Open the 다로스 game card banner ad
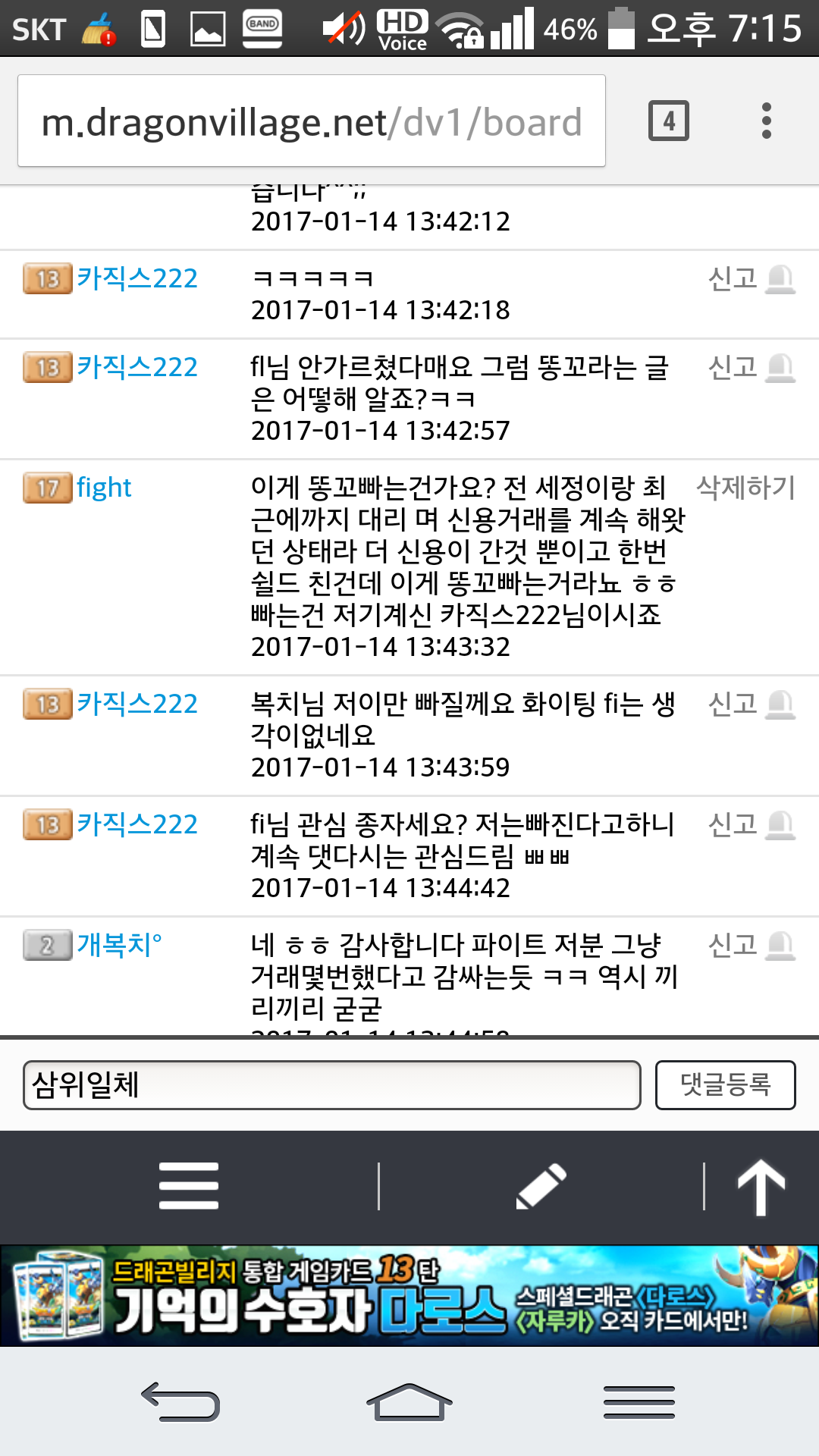819x1456 pixels. coord(409,1295)
